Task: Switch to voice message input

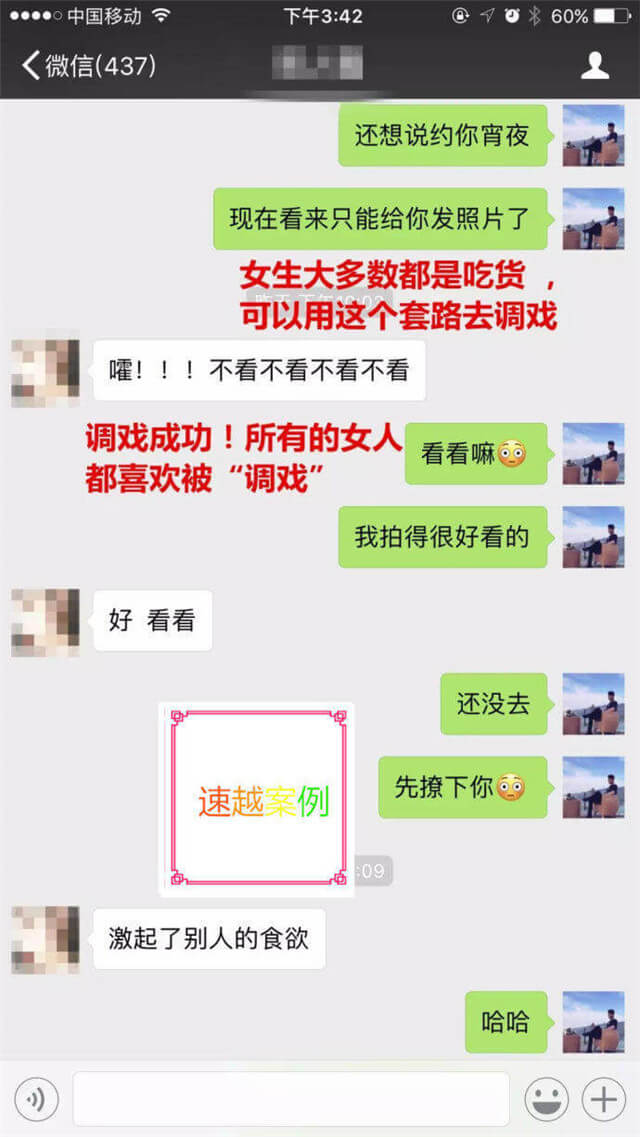Action: click(36, 1100)
